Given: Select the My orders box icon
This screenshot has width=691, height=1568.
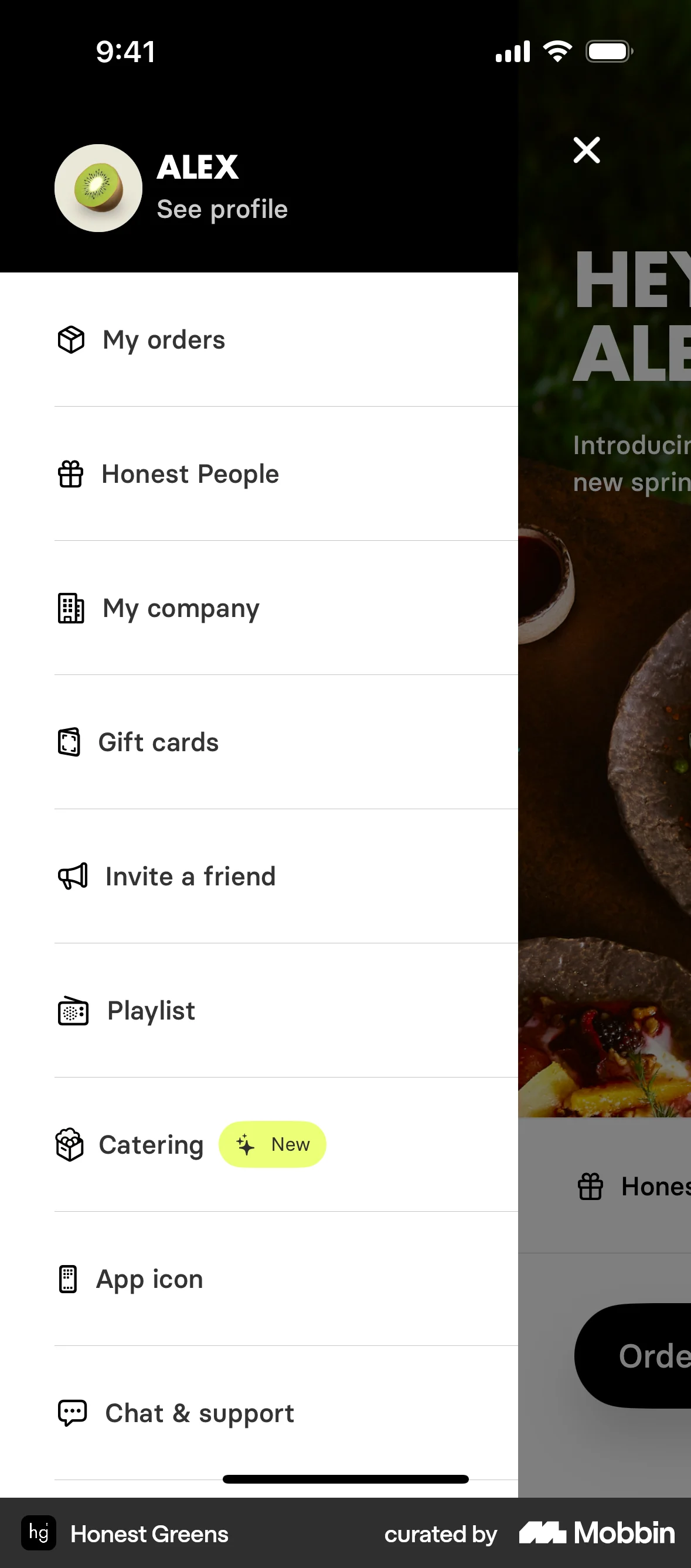Looking at the screenshot, I should point(70,339).
